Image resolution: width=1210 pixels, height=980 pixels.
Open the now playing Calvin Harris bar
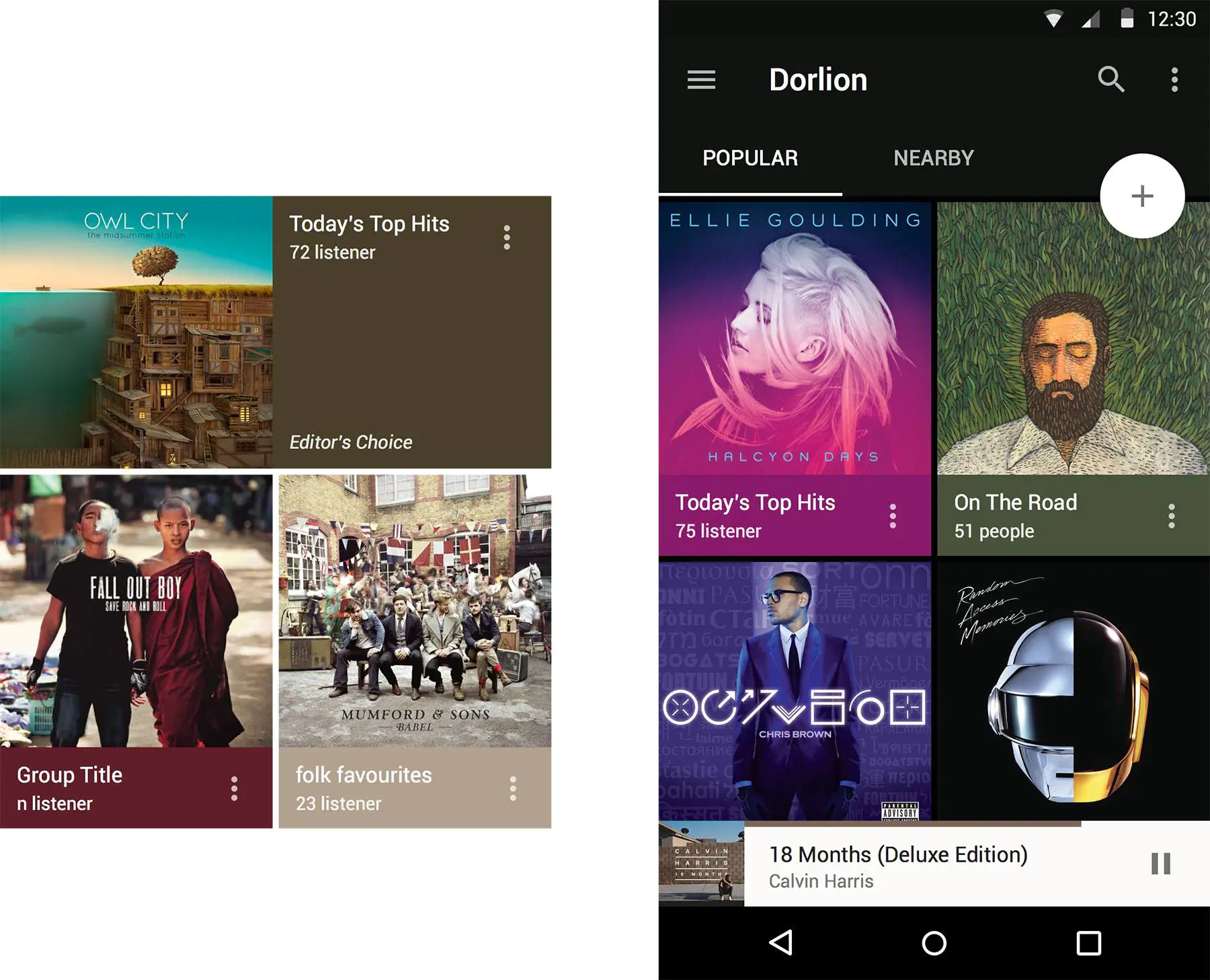click(928, 866)
